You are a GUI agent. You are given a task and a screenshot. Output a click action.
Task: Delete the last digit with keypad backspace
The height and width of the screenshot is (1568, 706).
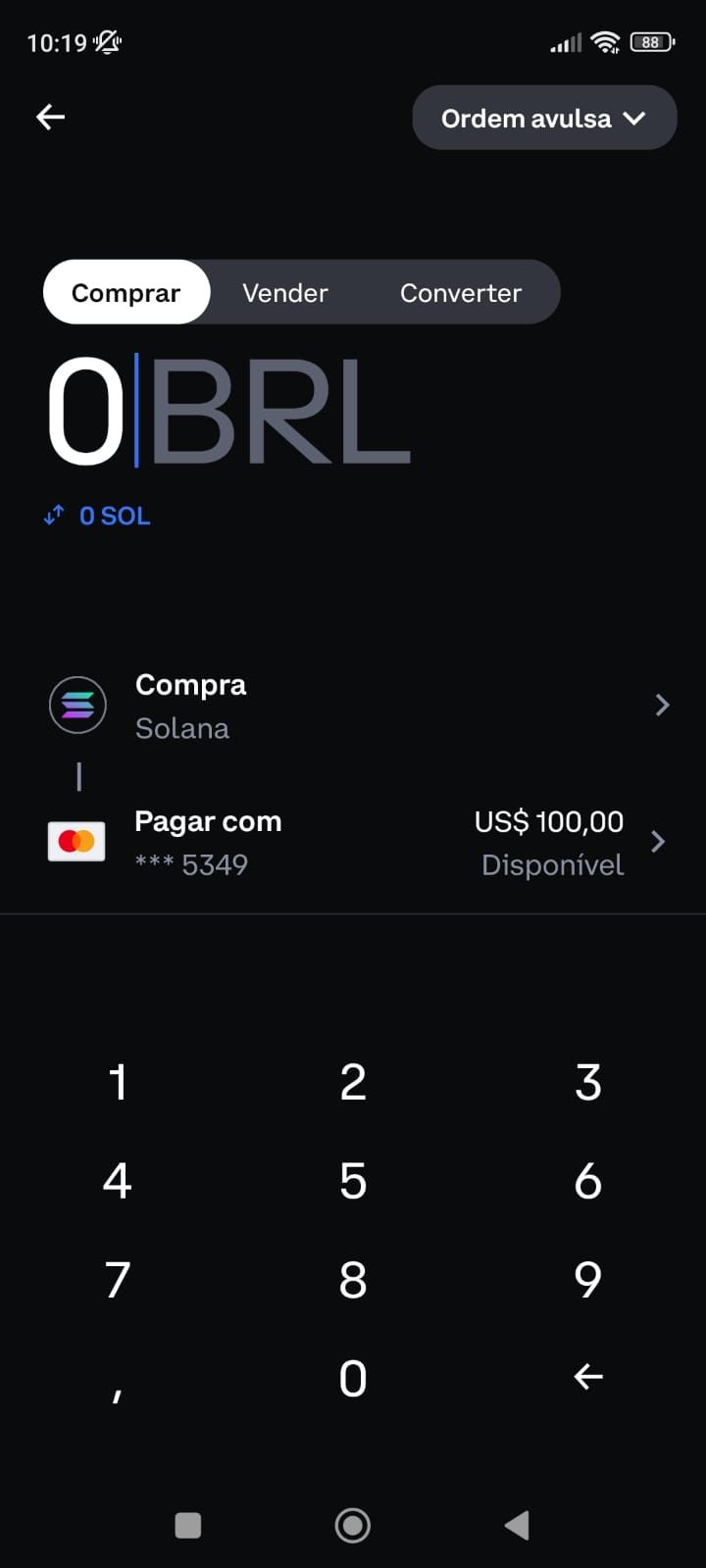(x=588, y=1377)
